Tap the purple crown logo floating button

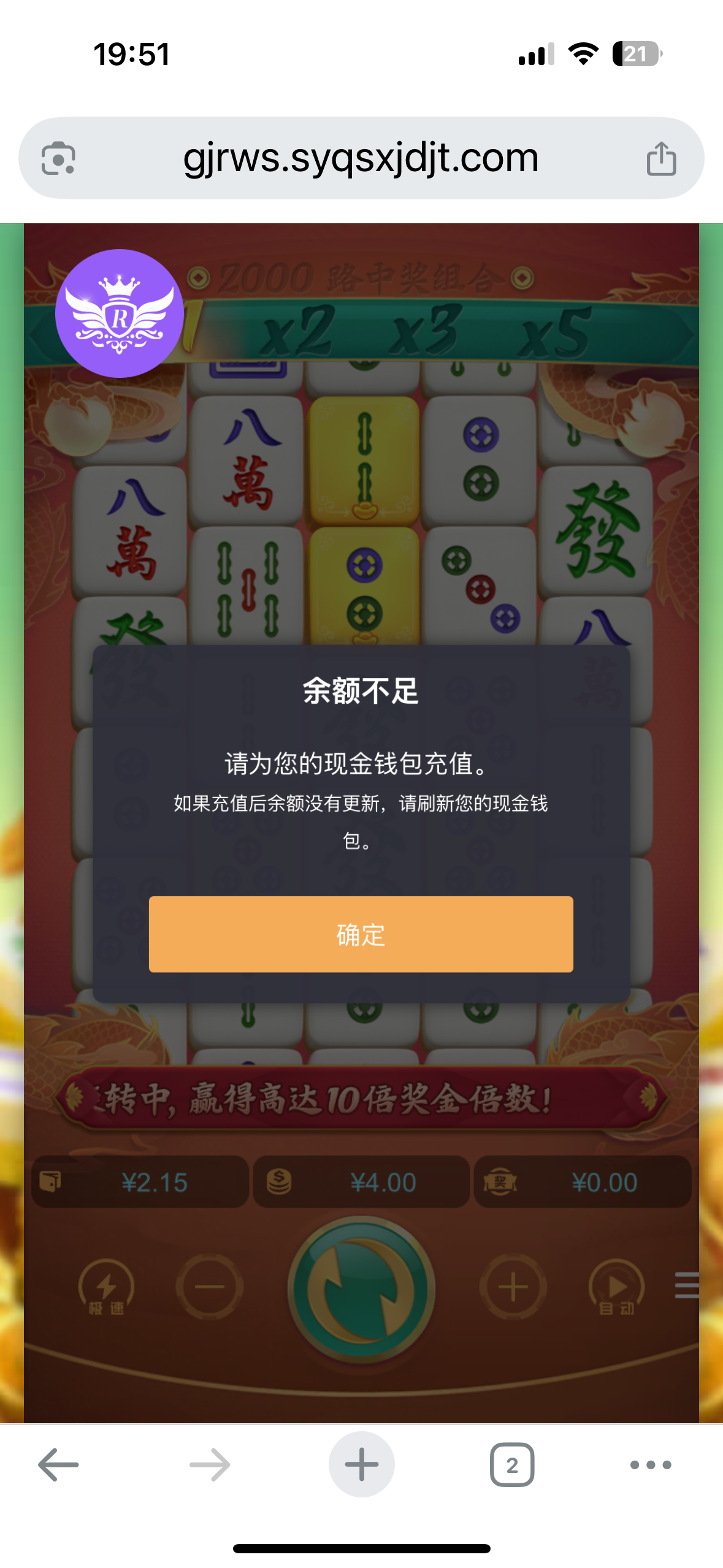(120, 313)
